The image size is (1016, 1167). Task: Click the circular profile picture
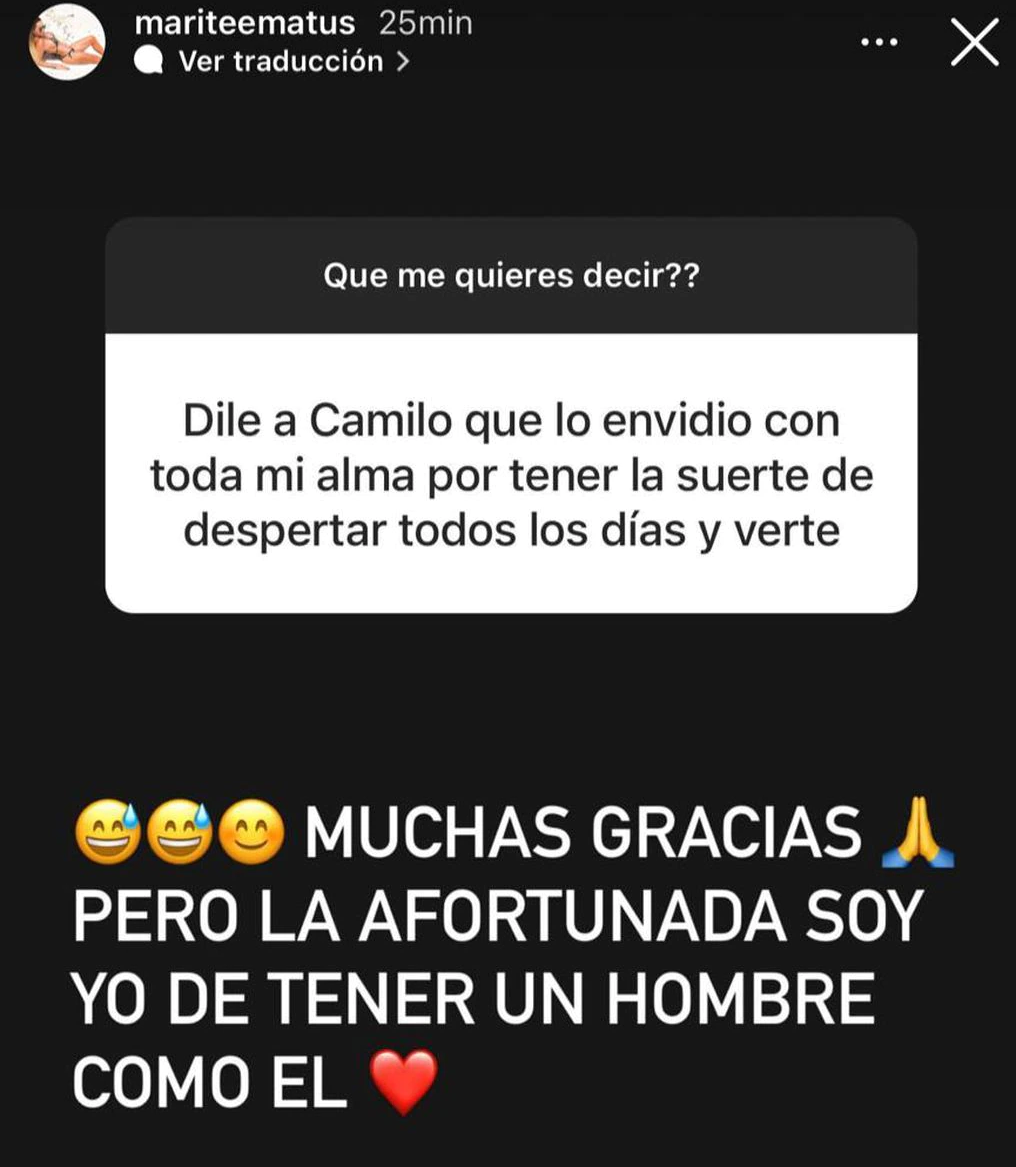point(66,43)
